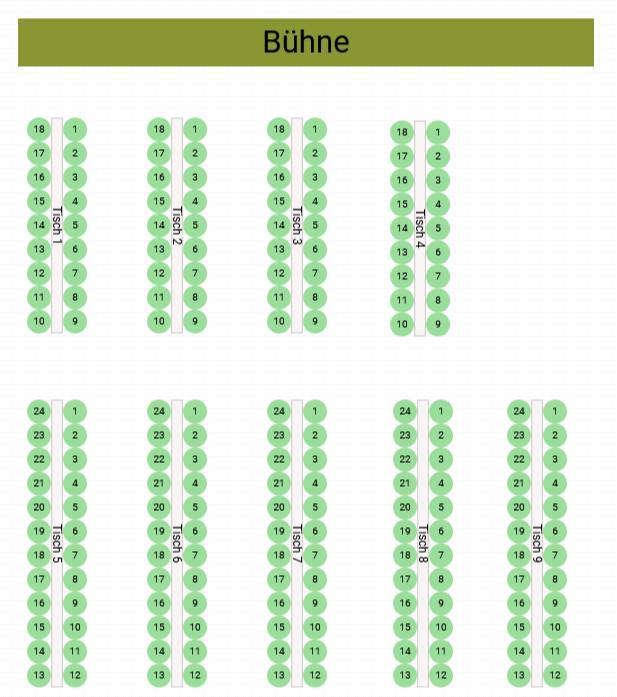Viewport: 617px width, 697px height.
Task: Choose seat 4 at Tisch 8
Action: 441,483
